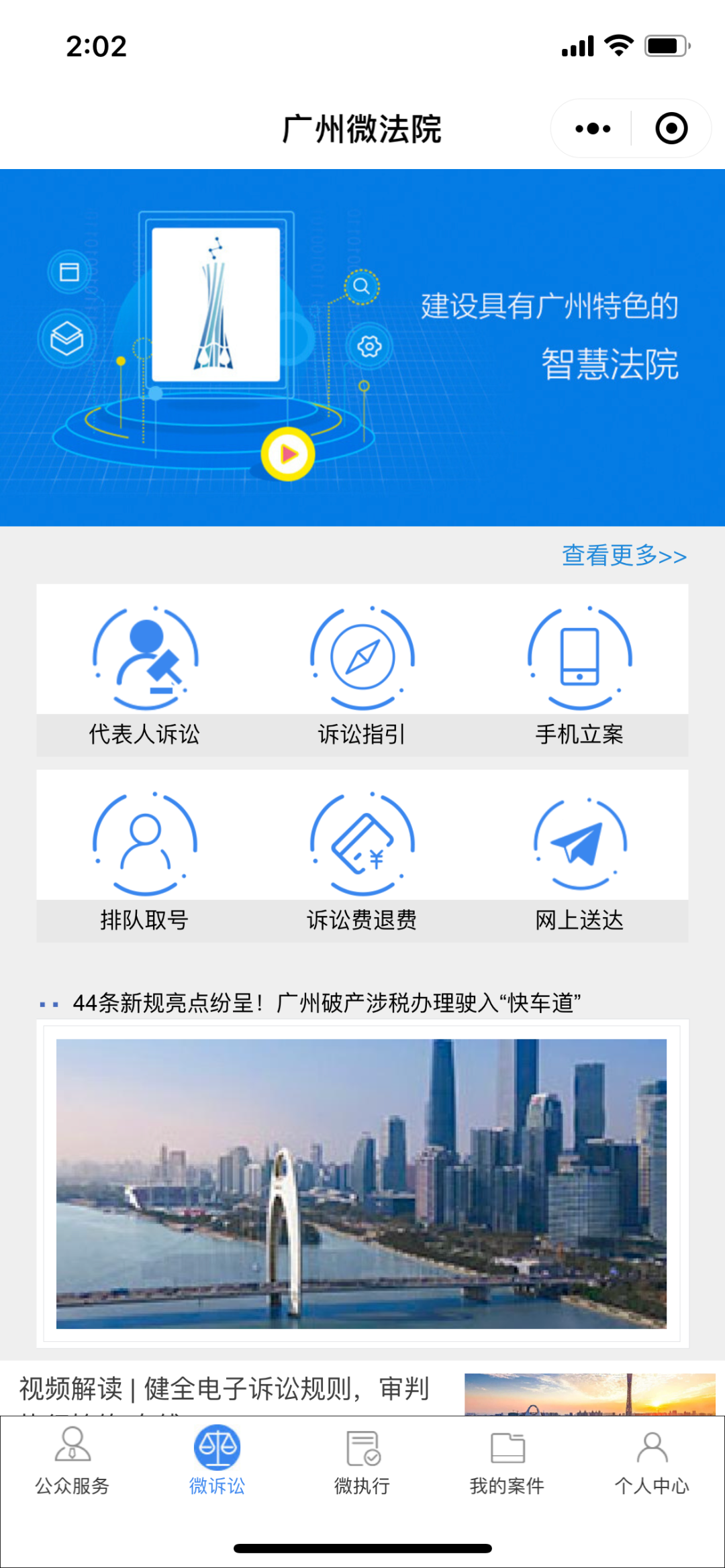
Task: Select the 微诉讼 tab
Action: pyautogui.click(x=217, y=1463)
